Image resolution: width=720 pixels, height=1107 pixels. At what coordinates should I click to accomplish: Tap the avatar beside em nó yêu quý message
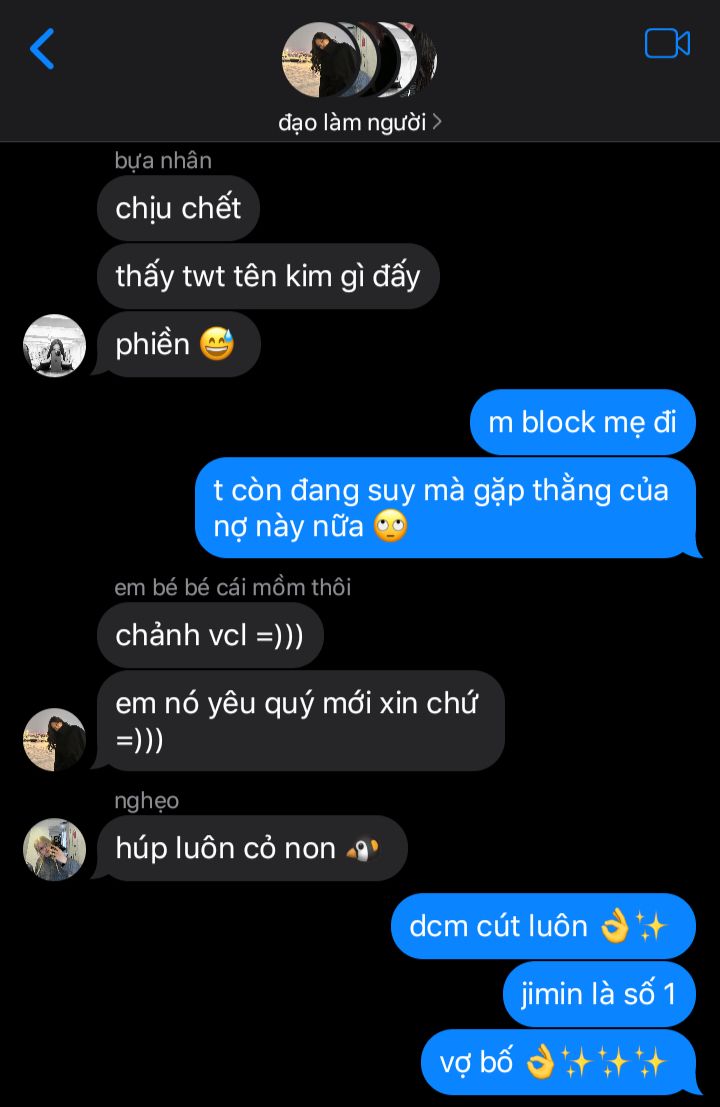pos(54,740)
